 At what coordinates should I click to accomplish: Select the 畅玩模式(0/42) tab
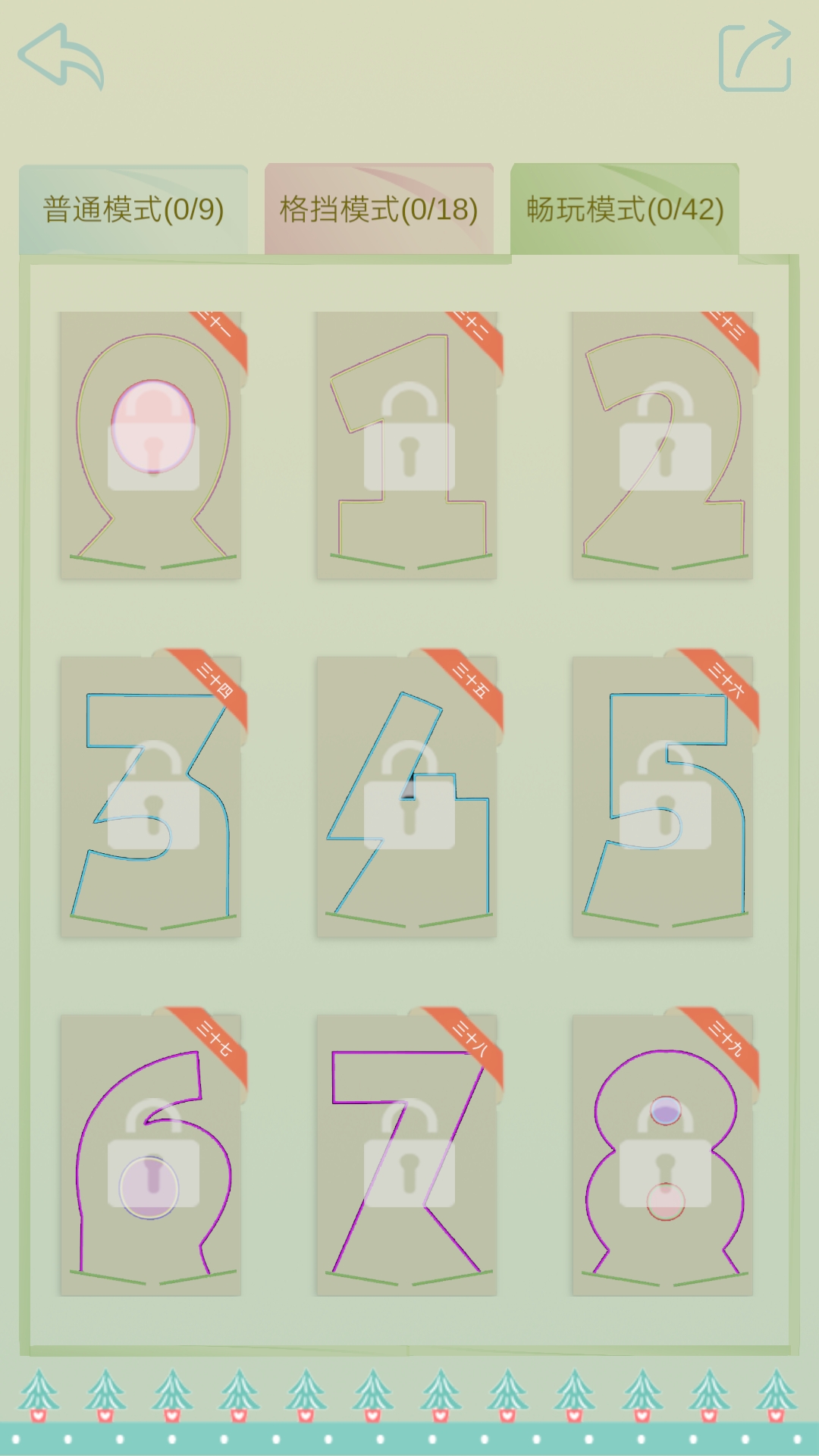622,205
